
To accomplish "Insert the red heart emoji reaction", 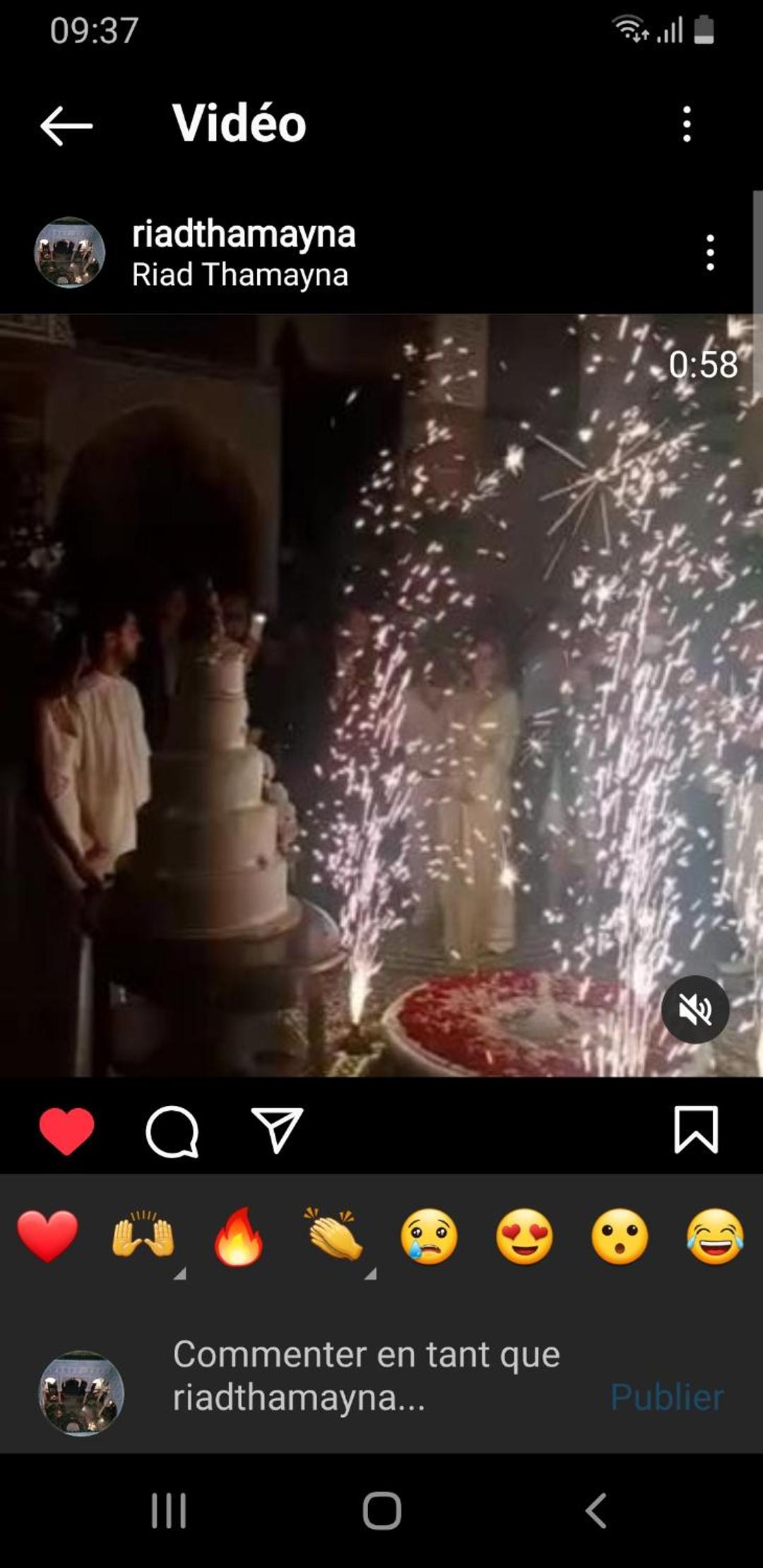I will [x=47, y=1237].
